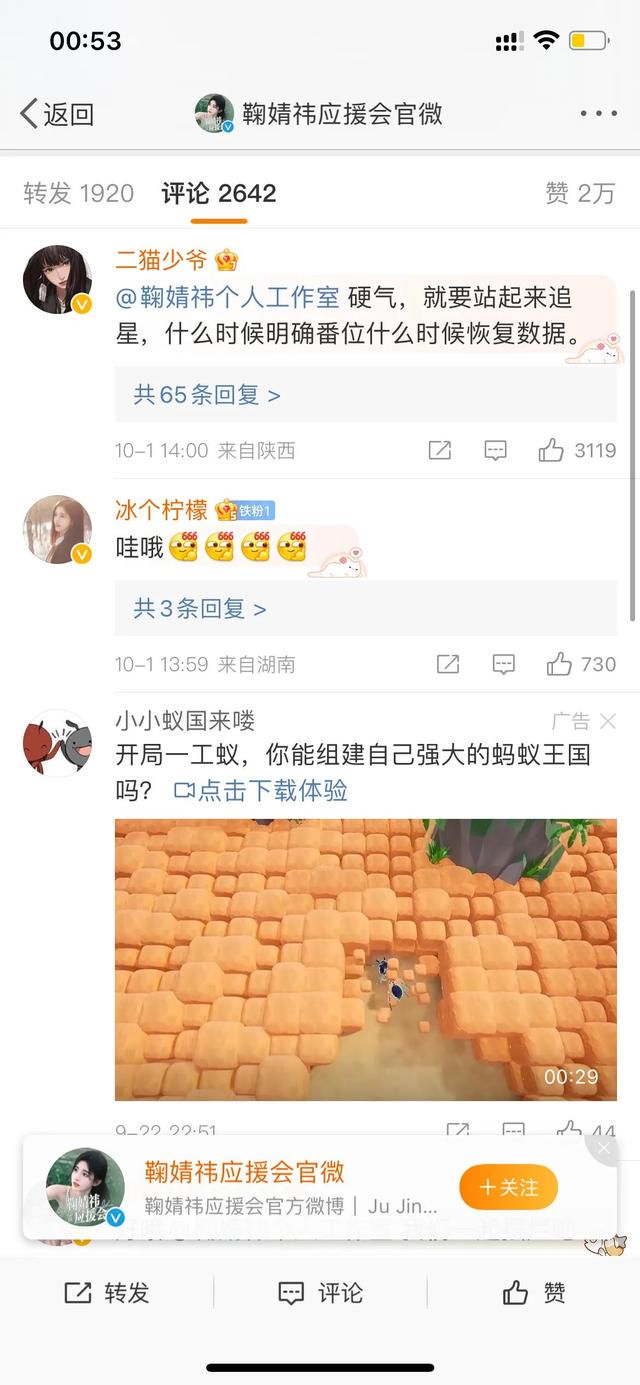640x1385 pixels.
Task: Play the ant kingdom ad video
Action: coord(365,960)
